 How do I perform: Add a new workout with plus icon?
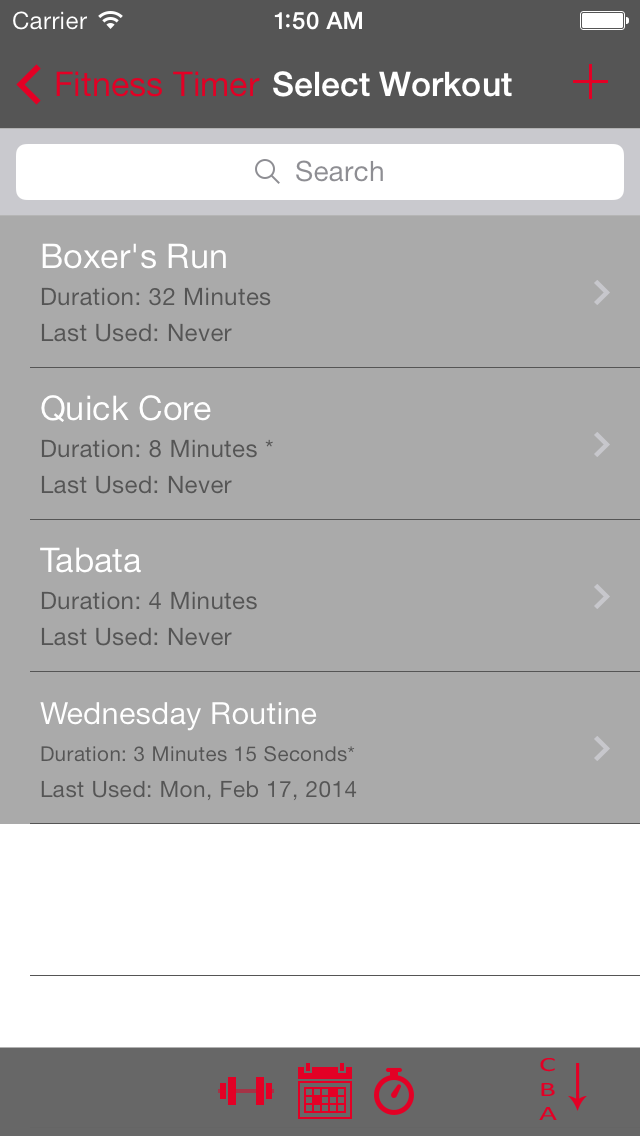pos(591,83)
